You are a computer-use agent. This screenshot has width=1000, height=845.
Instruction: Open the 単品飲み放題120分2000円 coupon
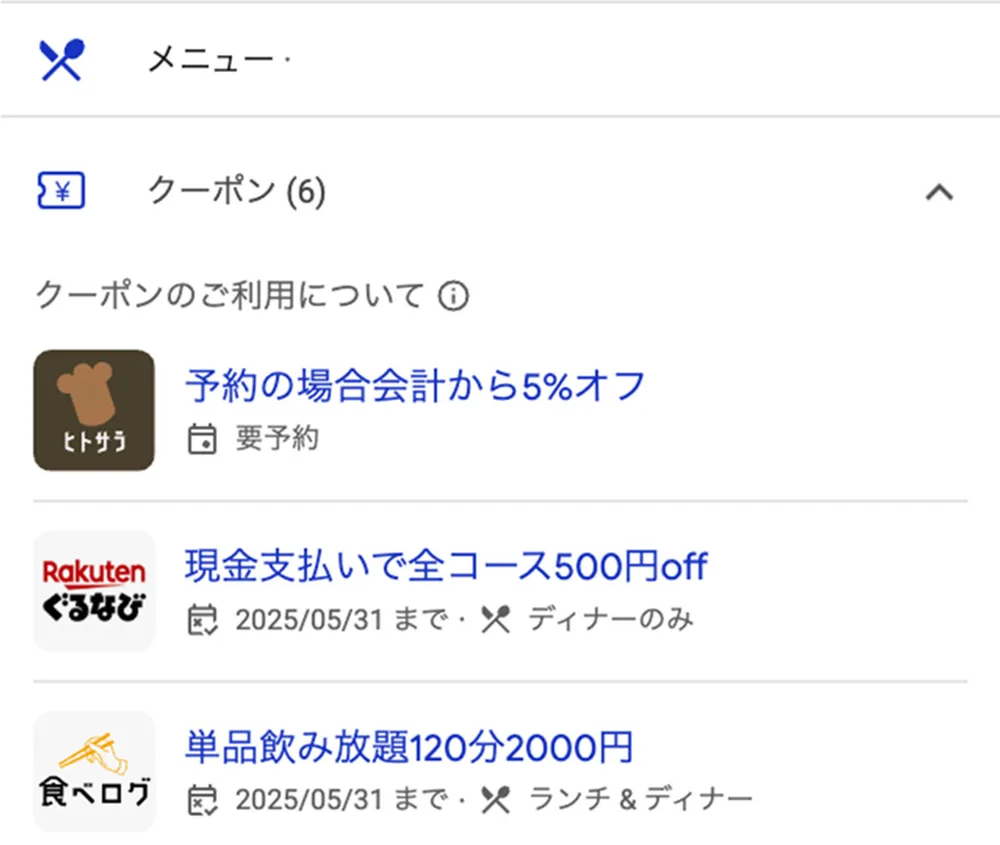point(410,747)
